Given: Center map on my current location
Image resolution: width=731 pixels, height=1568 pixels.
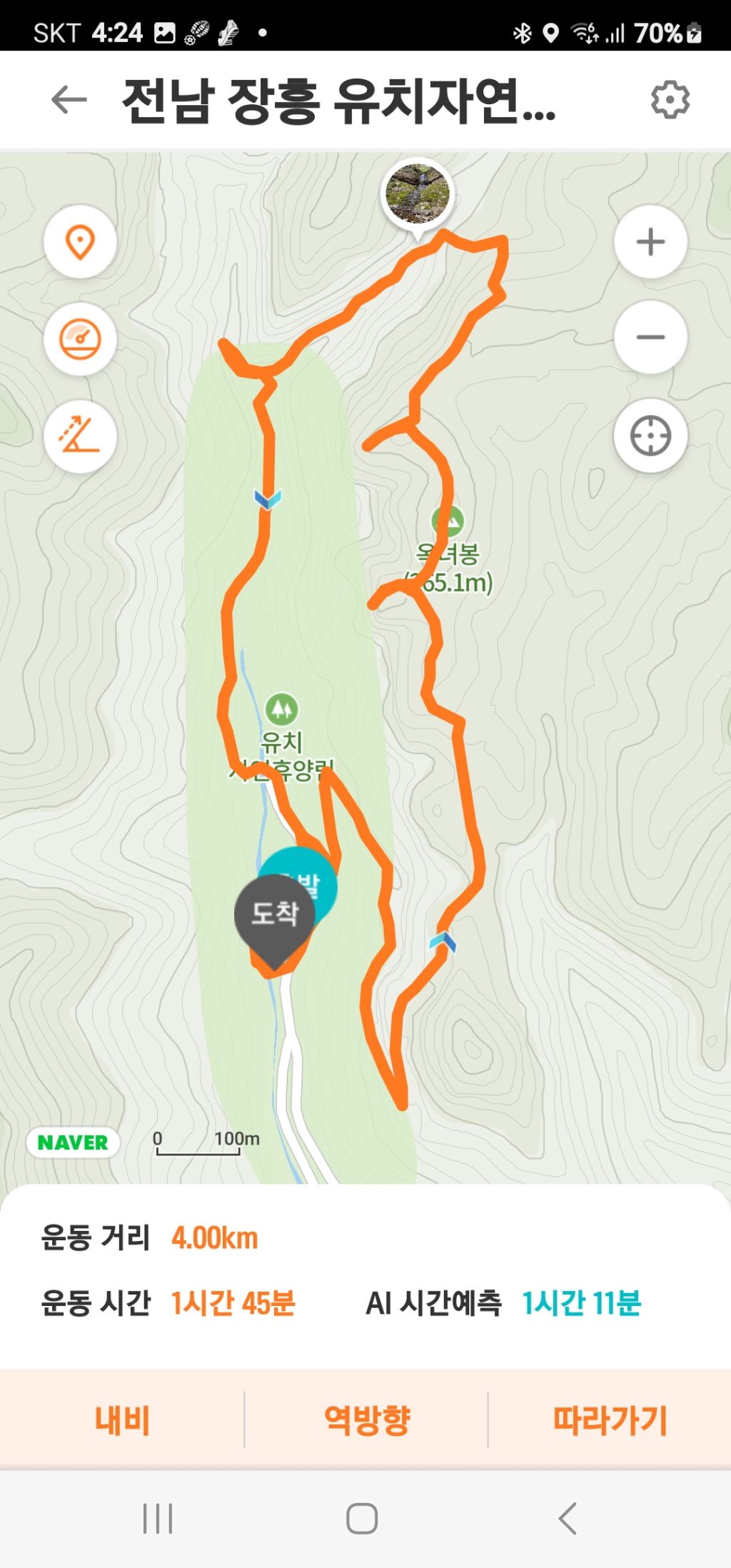Looking at the screenshot, I should tap(650, 436).
